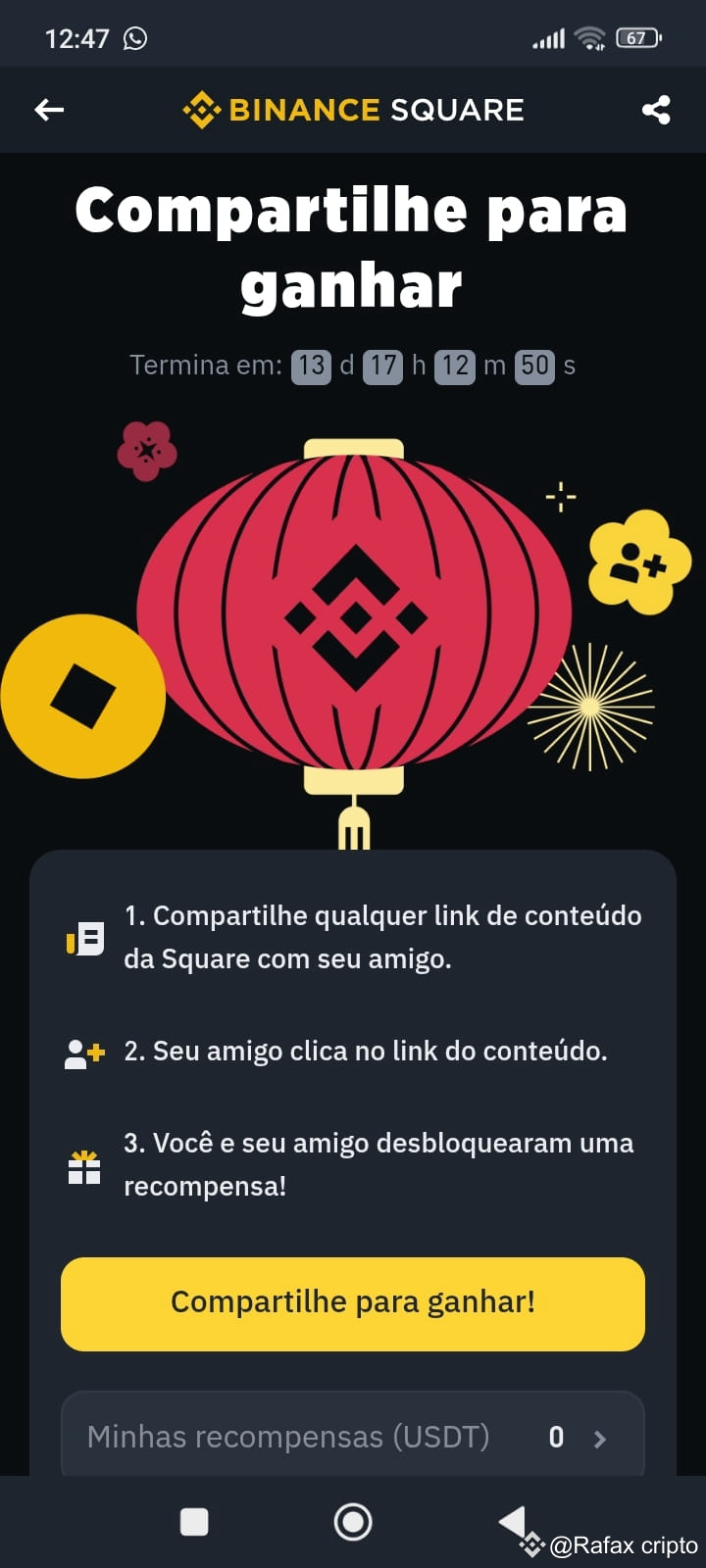
Task: Tap the signal strength bars
Action: pos(546,37)
